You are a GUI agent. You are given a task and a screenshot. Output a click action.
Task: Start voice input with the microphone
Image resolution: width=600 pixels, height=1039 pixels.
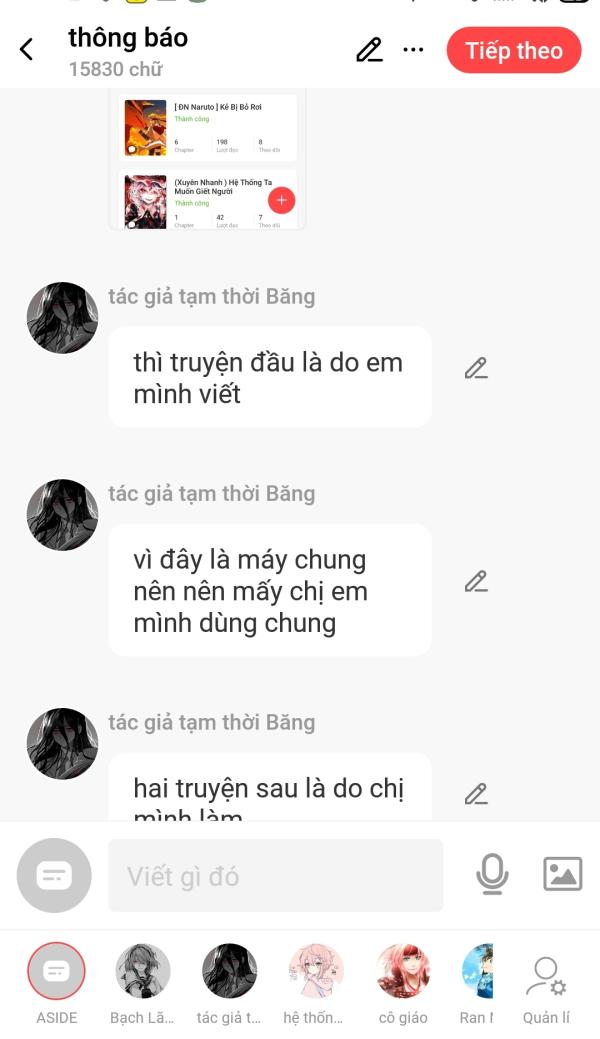[492, 875]
